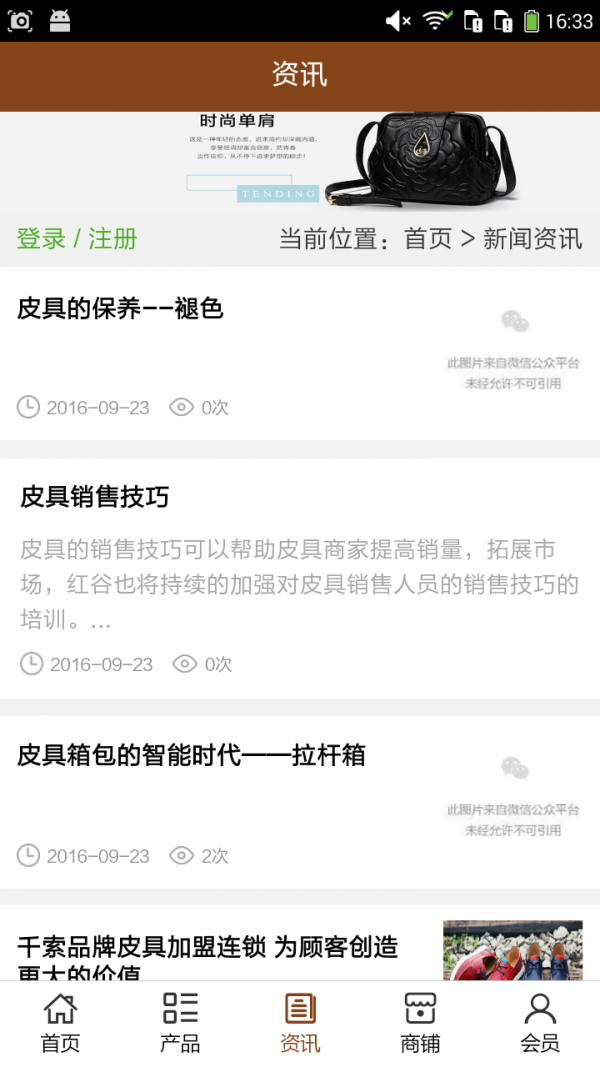Open the 千索品牌皮具加盟连锁 article

pos(208,948)
